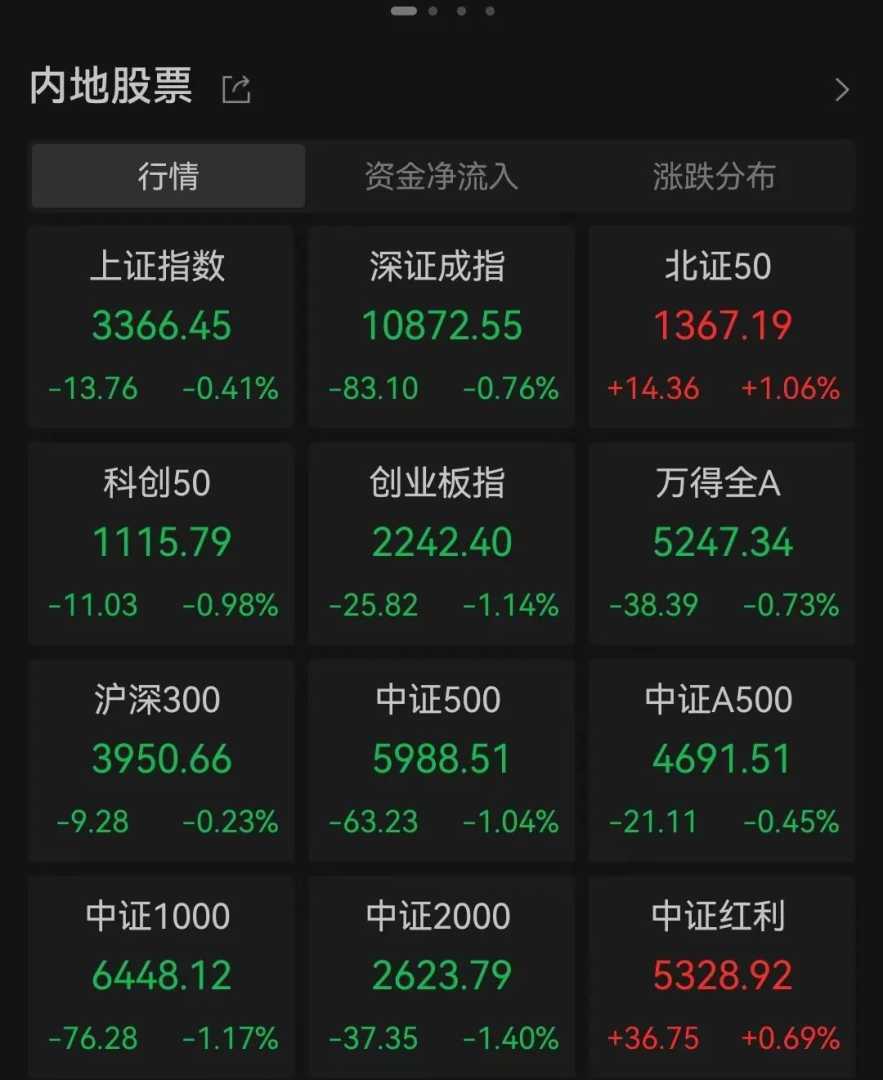Open the 中证1000 index card
The image size is (883, 1080).
pyautogui.click(x=161, y=976)
